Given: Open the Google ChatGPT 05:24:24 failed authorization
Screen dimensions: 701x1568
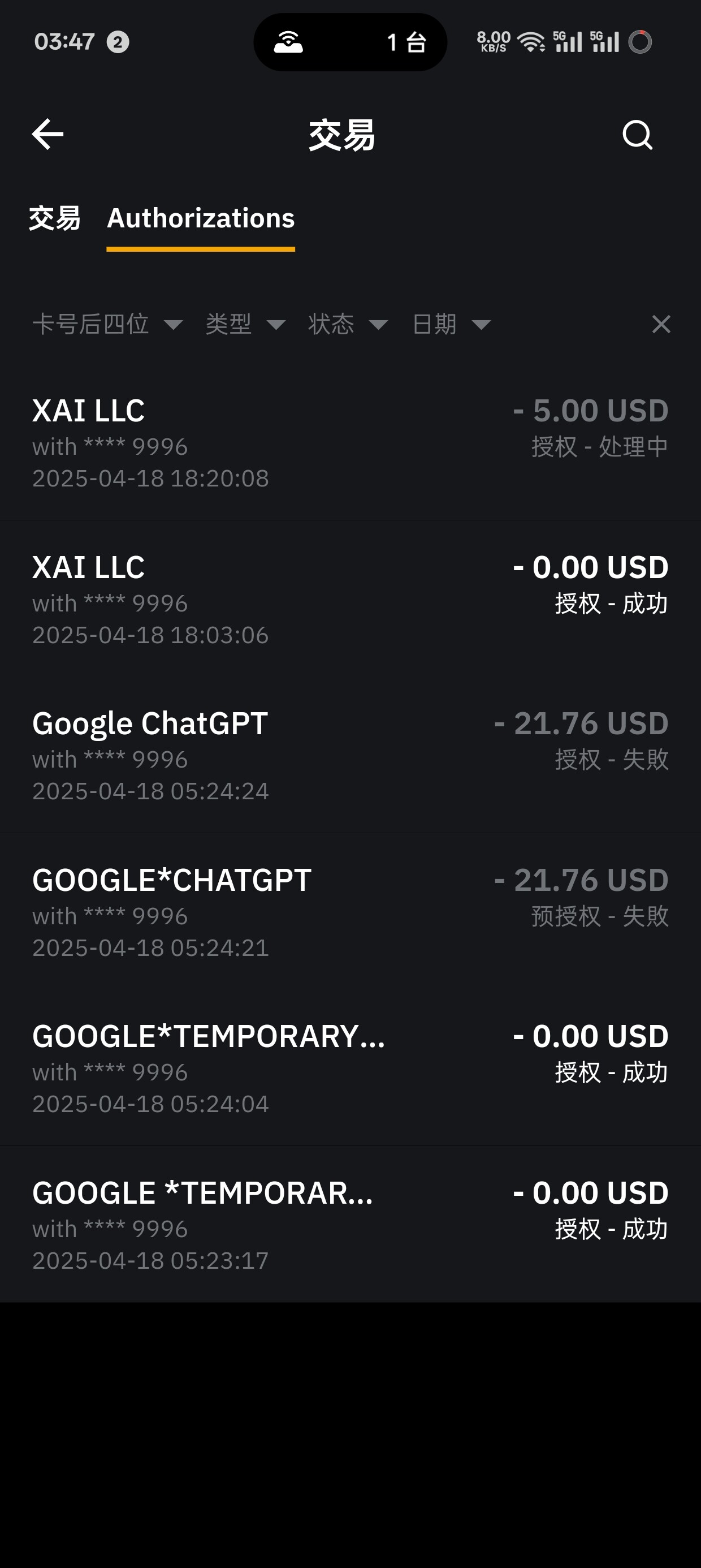Looking at the screenshot, I should click(350, 755).
